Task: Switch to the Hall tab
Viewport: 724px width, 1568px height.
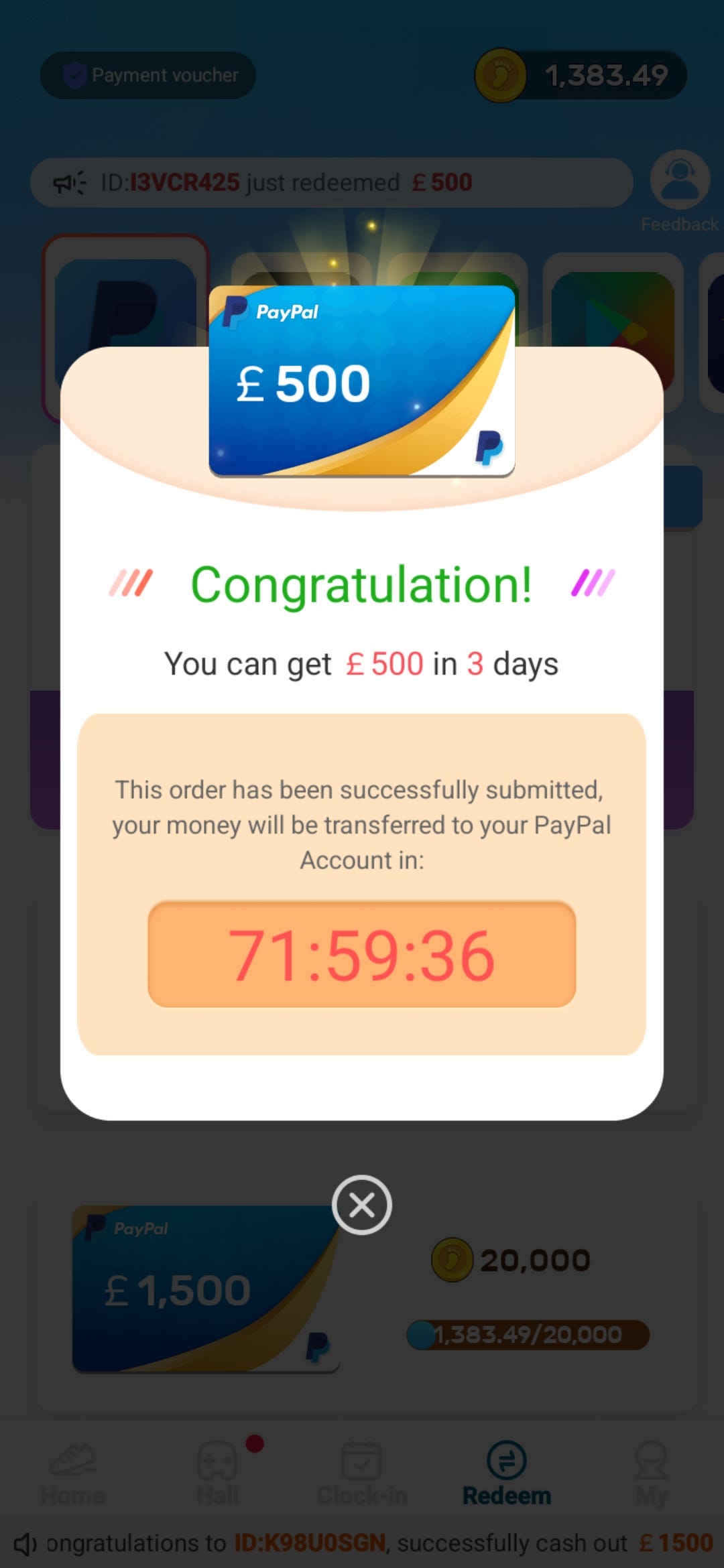Action: coord(218,1474)
